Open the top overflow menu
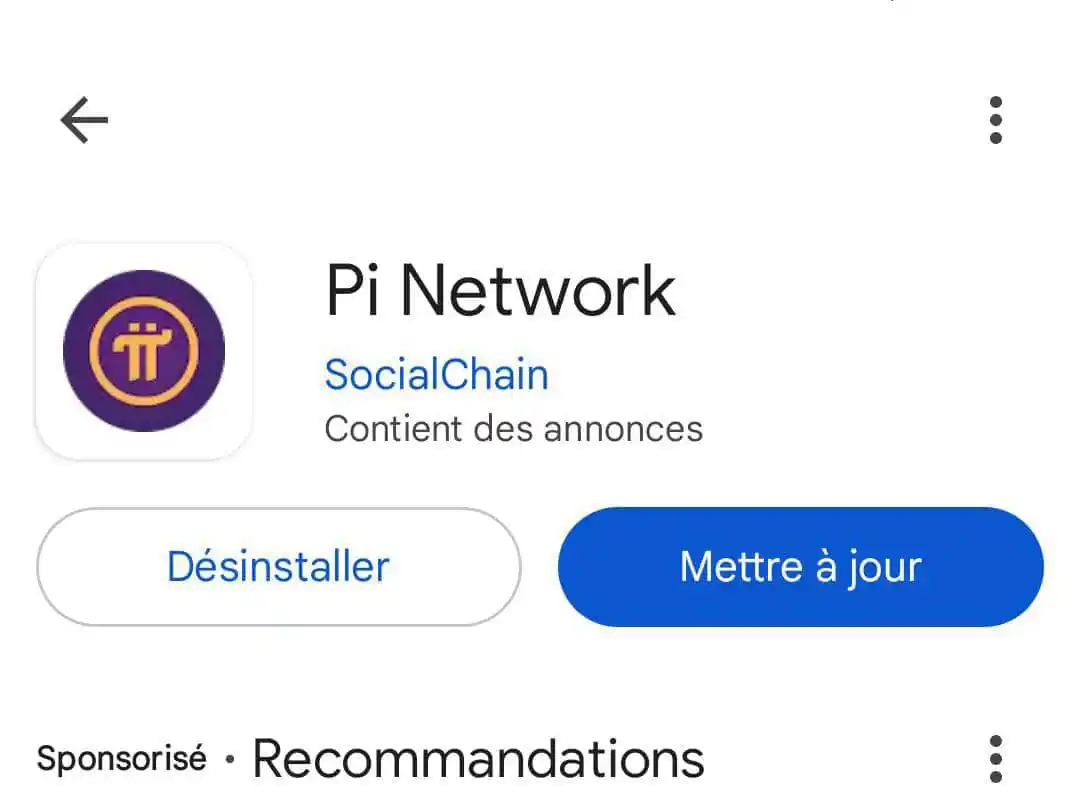 click(x=995, y=121)
